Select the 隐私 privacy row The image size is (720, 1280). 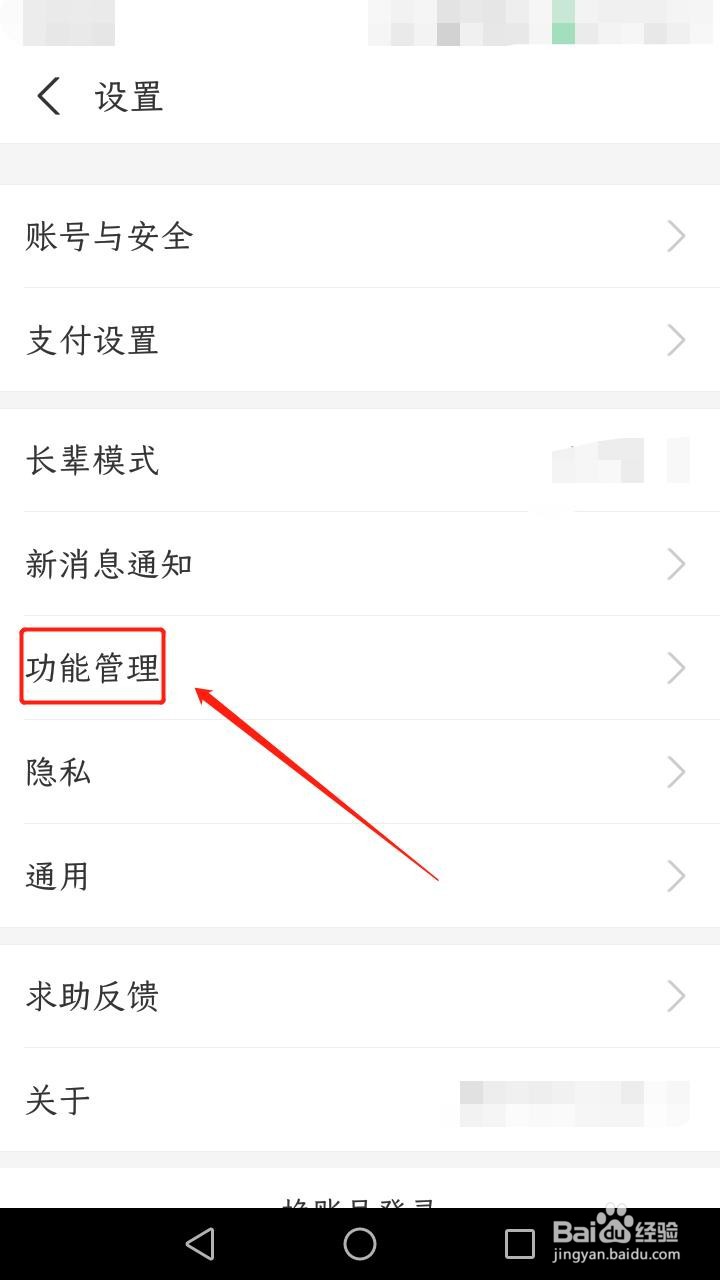[x=57, y=772]
